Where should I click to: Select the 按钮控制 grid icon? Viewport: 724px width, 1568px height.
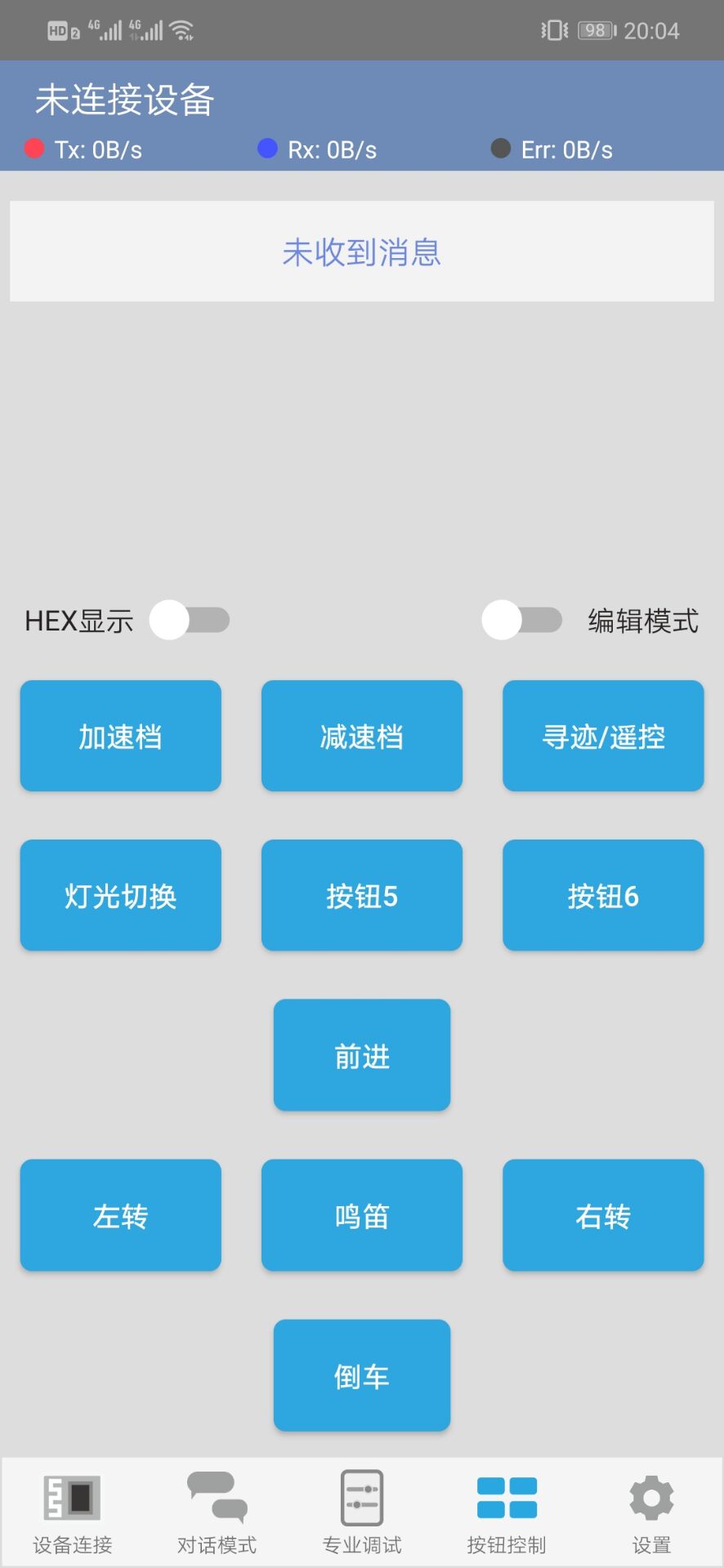coord(506,1507)
